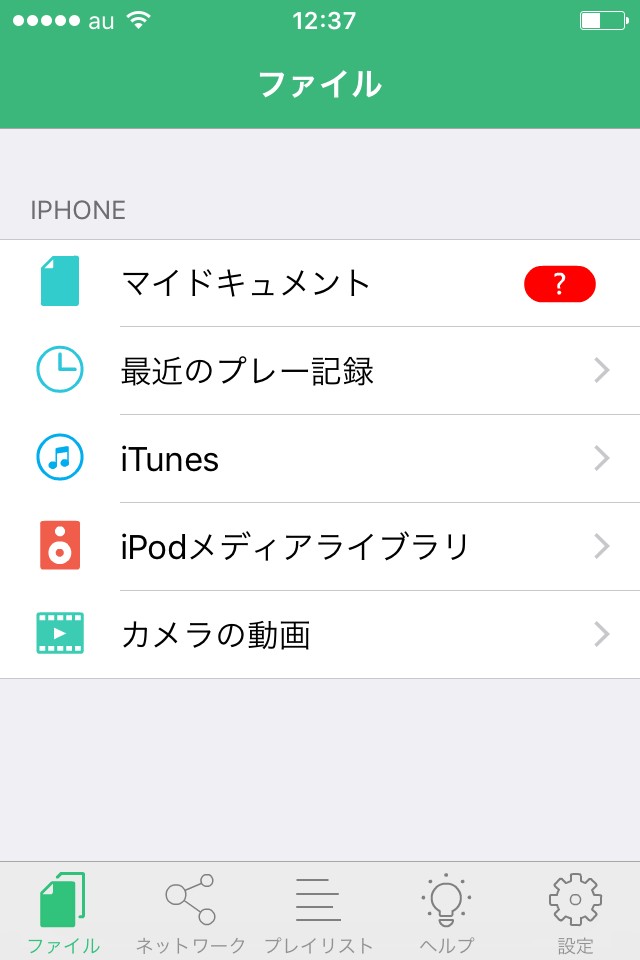
Task: Switch to the 設定 tab
Action: click(x=575, y=912)
